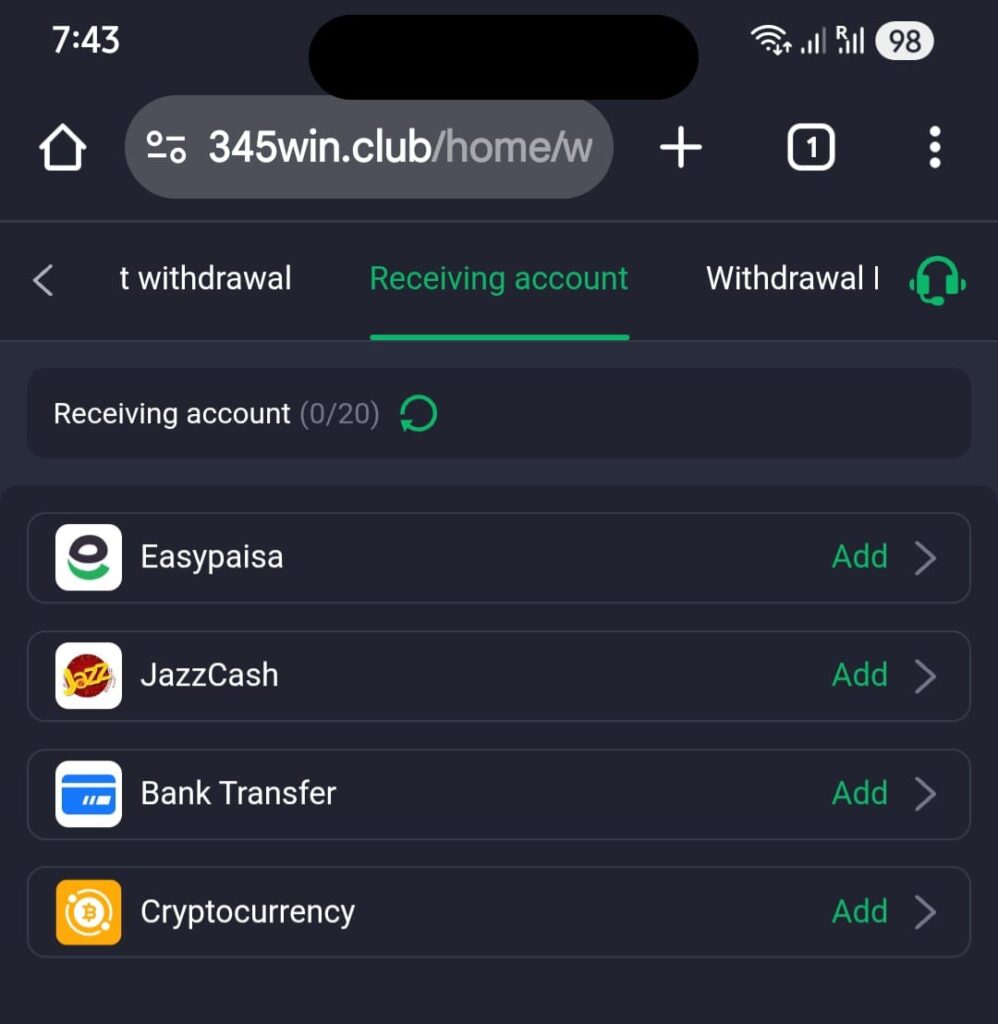998x1024 pixels.
Task: Click the Cryptocurrency Bitcoin icon
Action: [x=86, y=911]
